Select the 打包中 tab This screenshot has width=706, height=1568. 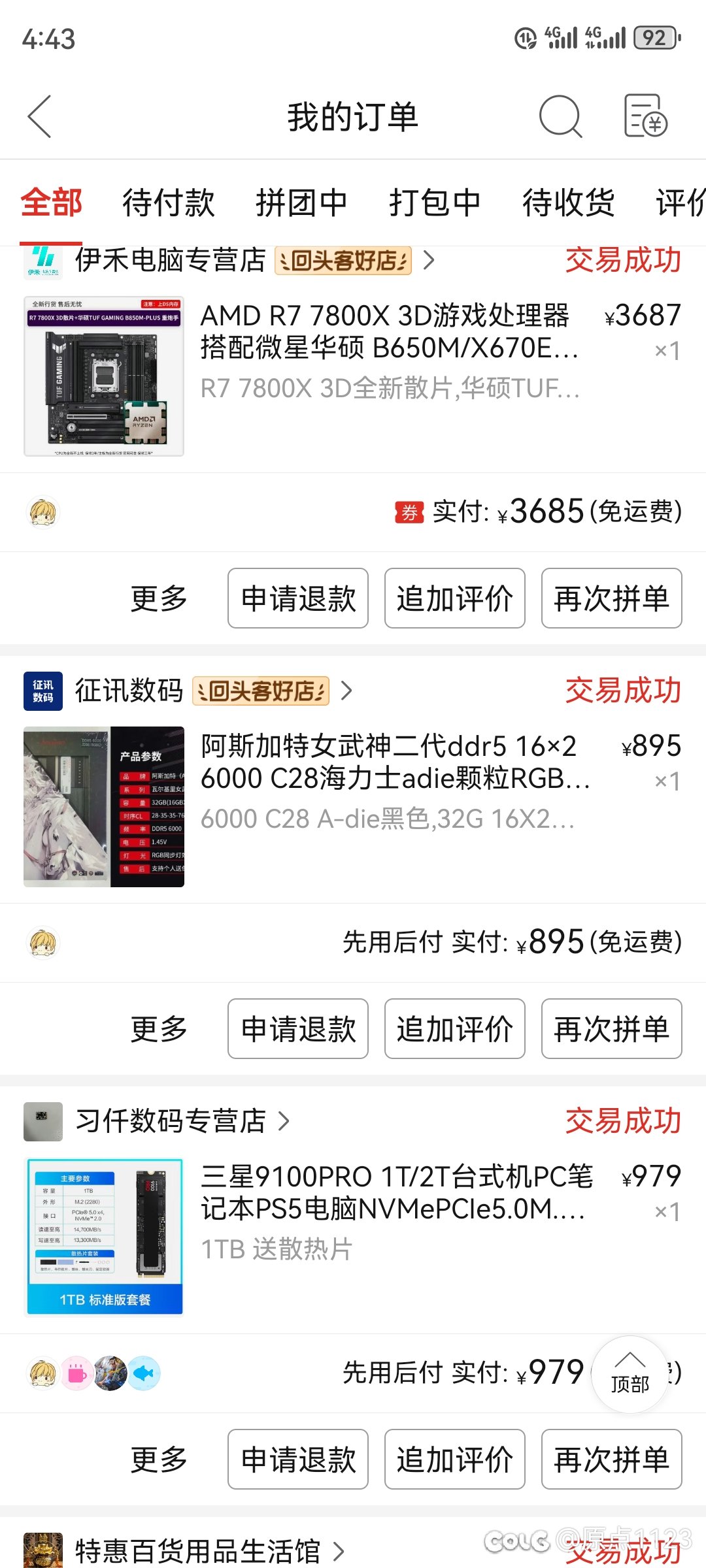[x=435, y=203]
